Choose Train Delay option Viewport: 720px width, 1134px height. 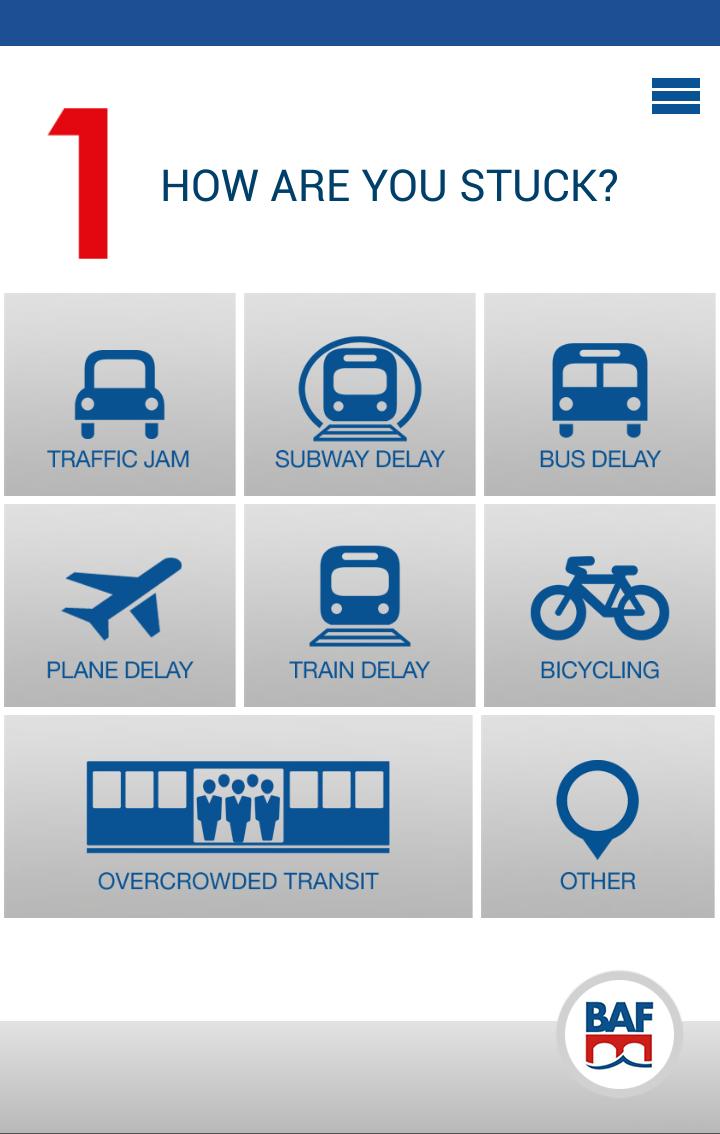point(360,606)
